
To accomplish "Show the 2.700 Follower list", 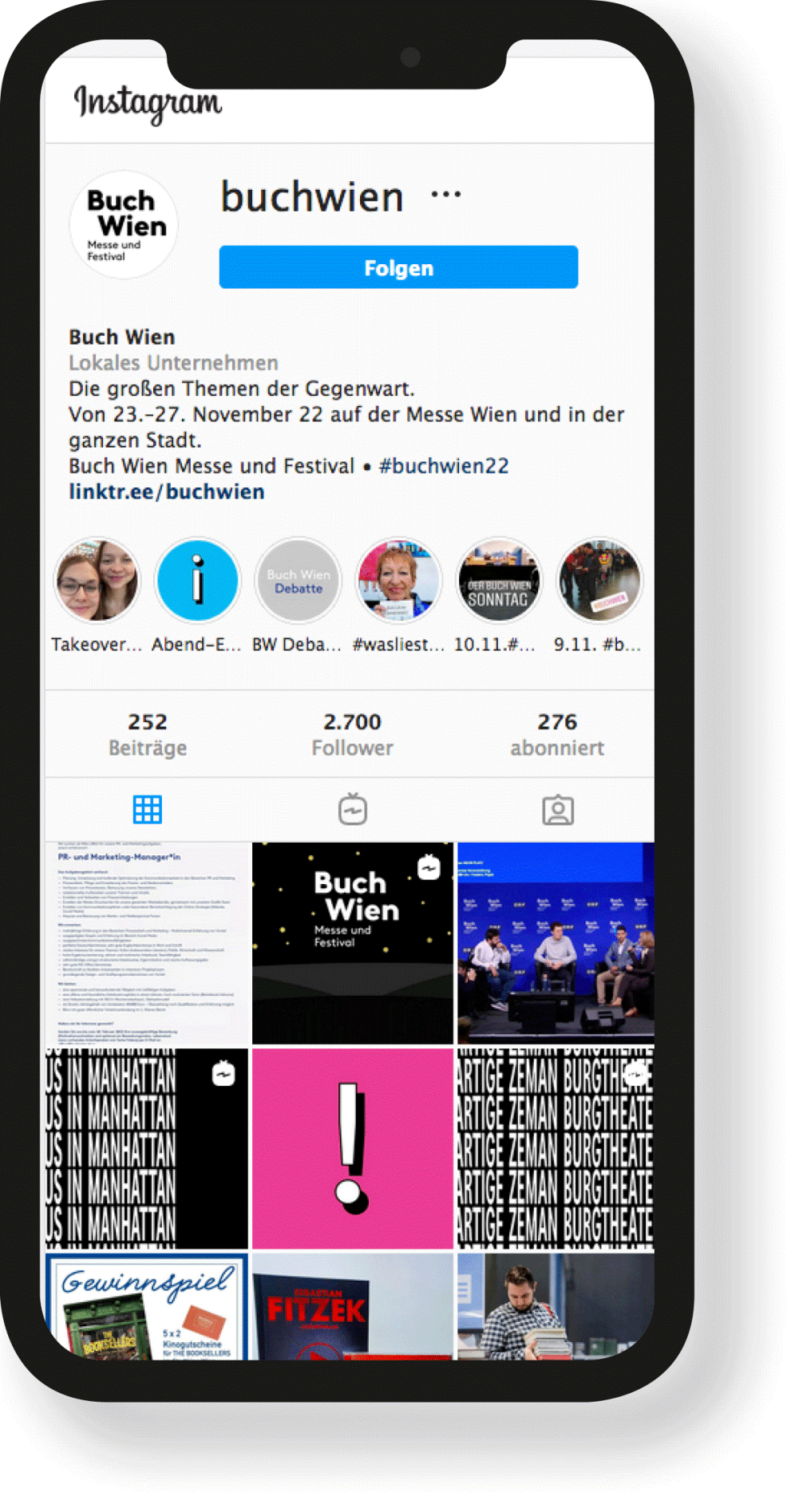I will [352, 734].
